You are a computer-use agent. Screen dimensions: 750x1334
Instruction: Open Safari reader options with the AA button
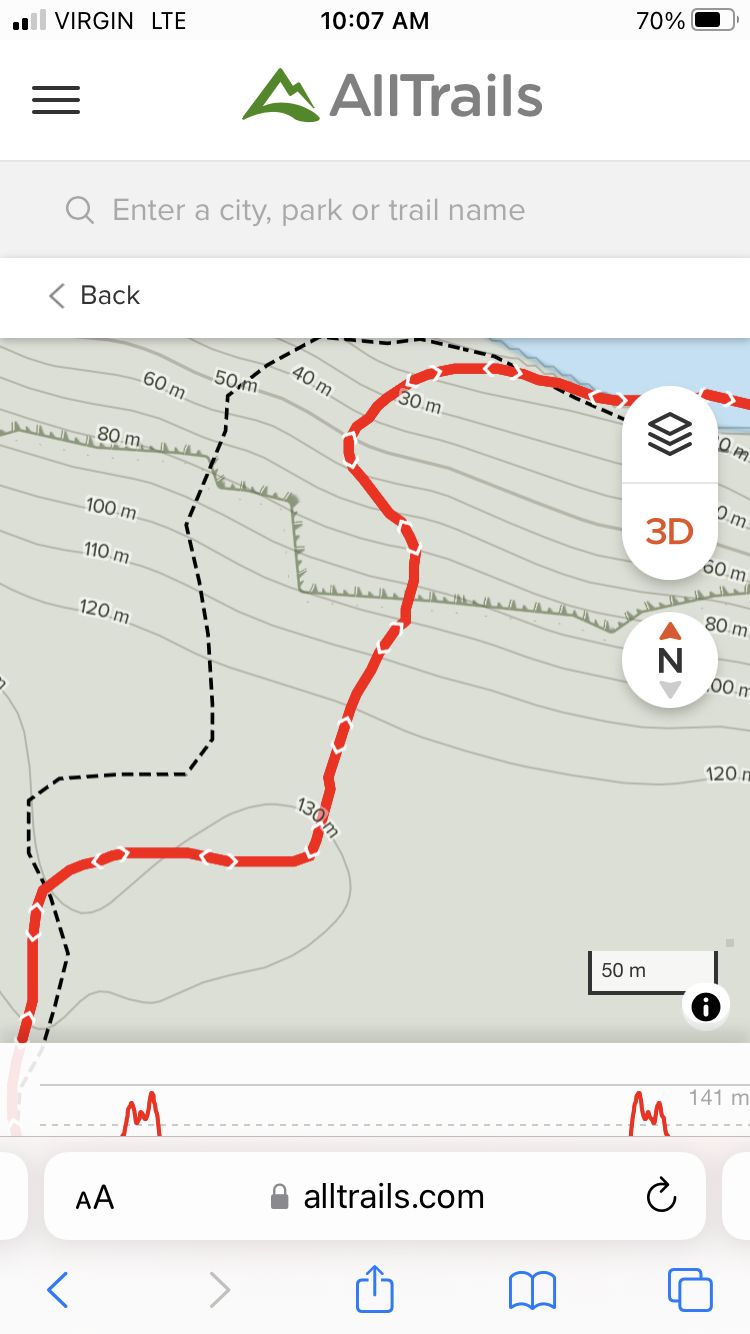coord(95,1197)
